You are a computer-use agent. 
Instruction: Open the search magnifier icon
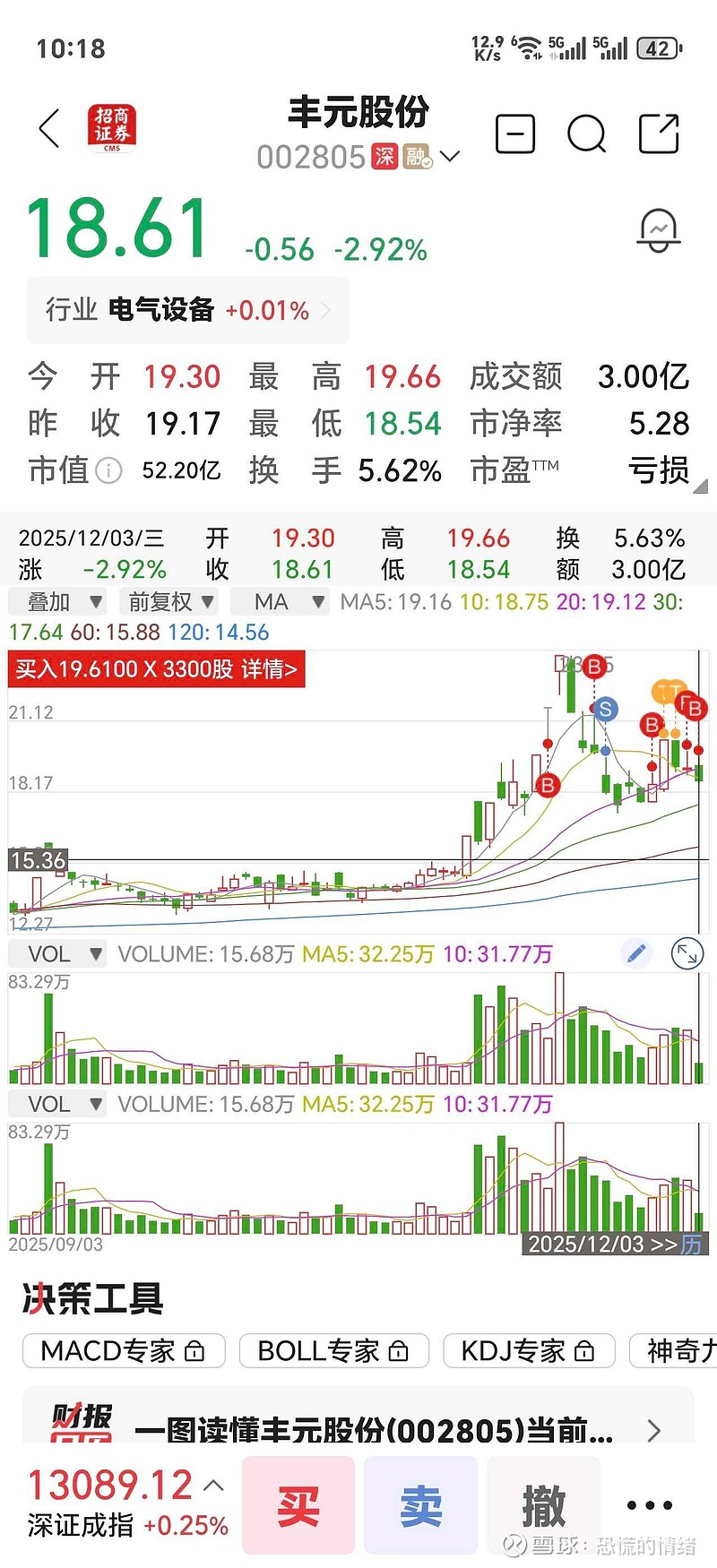click(587, 134)
